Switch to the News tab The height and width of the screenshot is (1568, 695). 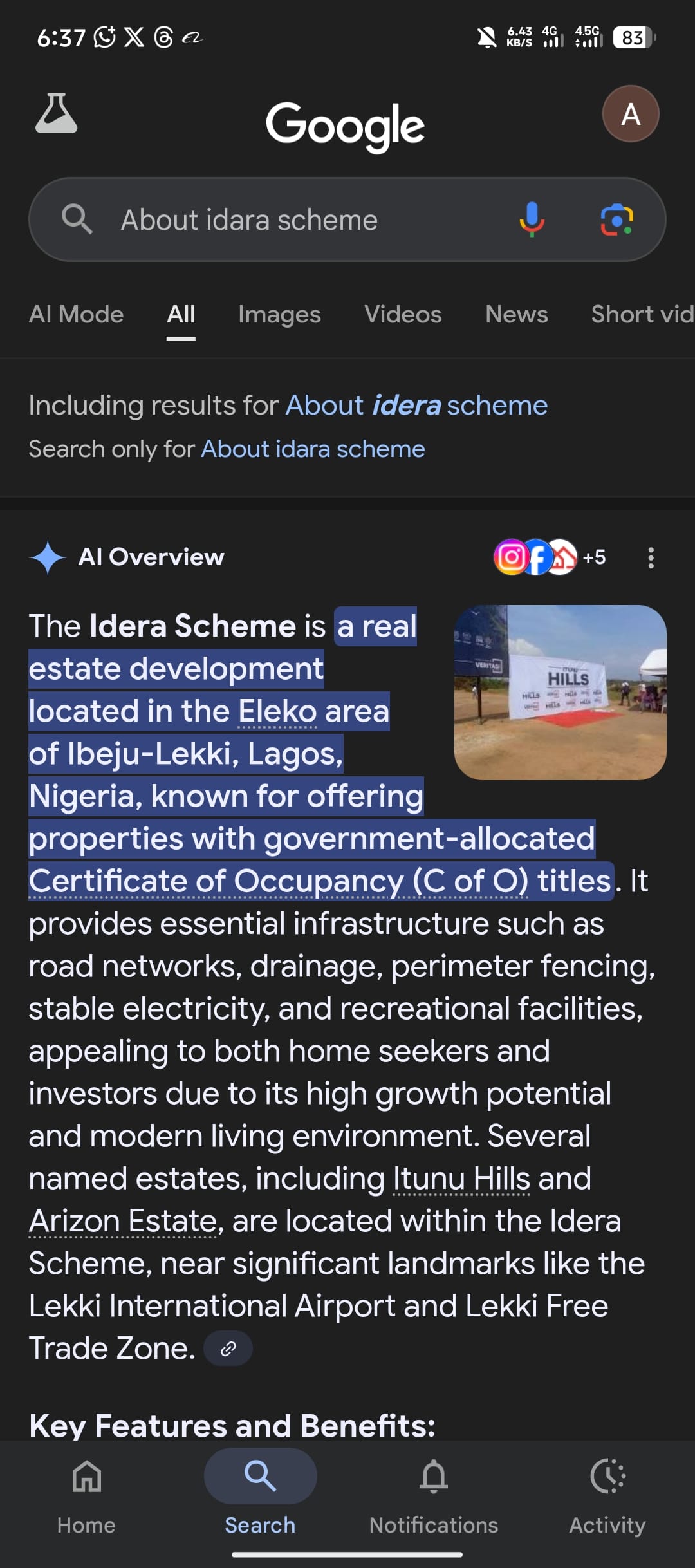(516, 315)
